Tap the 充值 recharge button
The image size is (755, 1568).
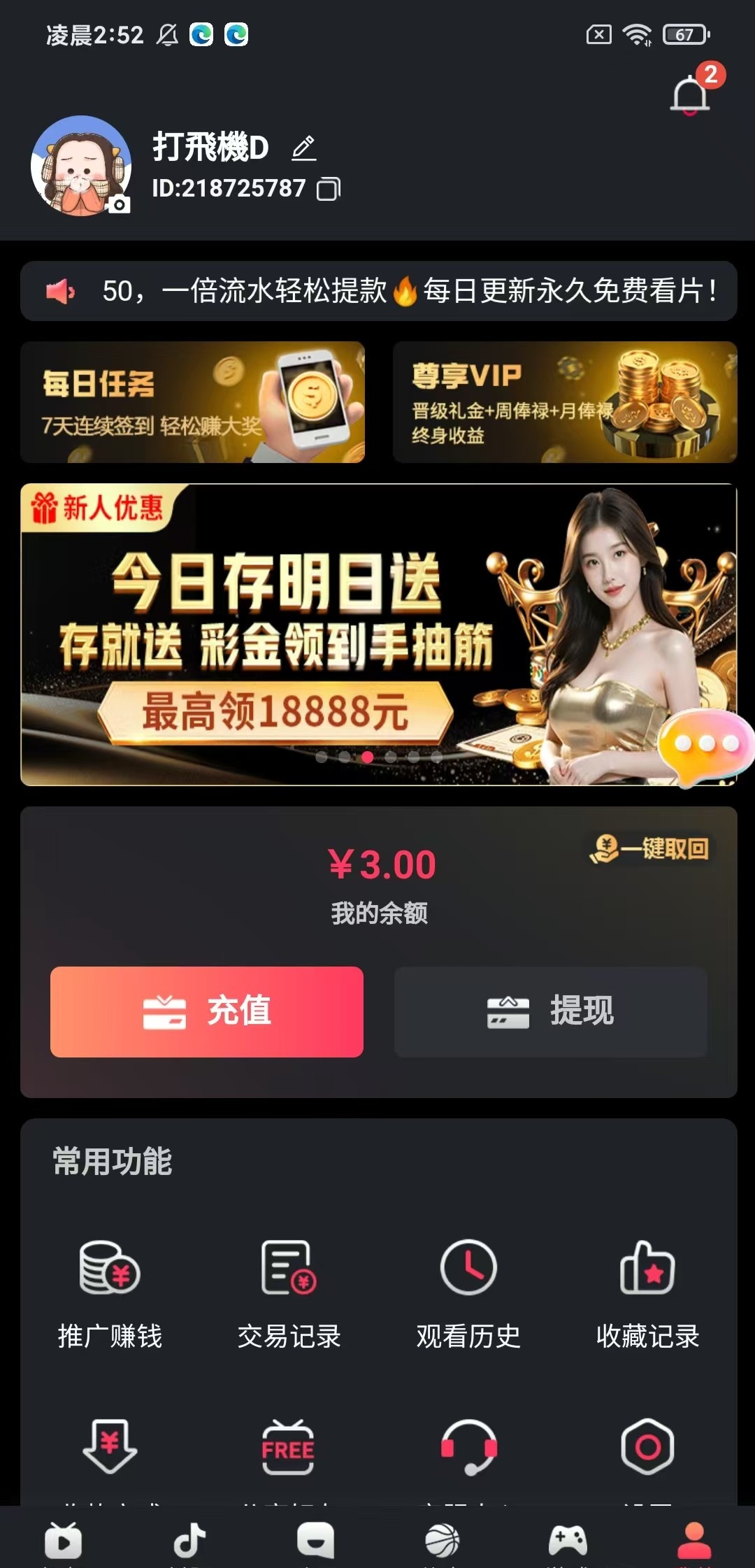[x=206, y=1012]
